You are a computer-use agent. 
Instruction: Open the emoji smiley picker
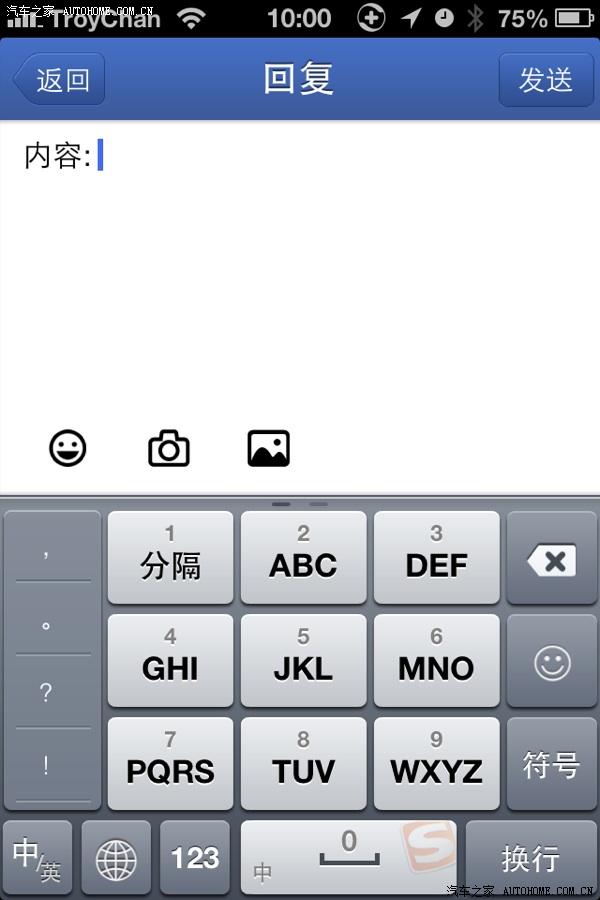[68, 448]
